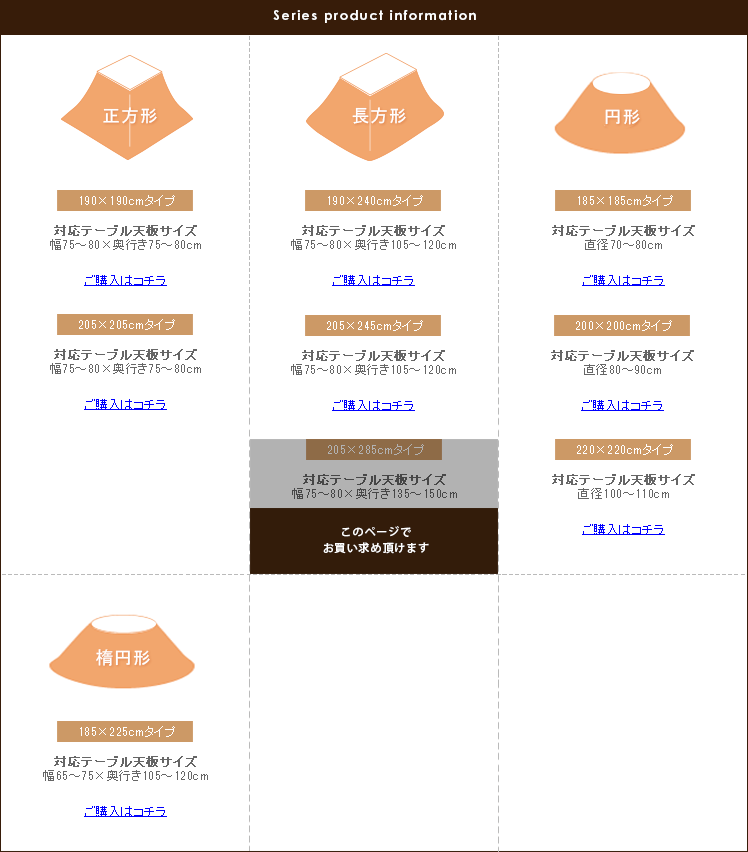Go to purchase page for oval 185×225cm type
The width and height of the screenshot is (748, 852).
click(125, 812)
